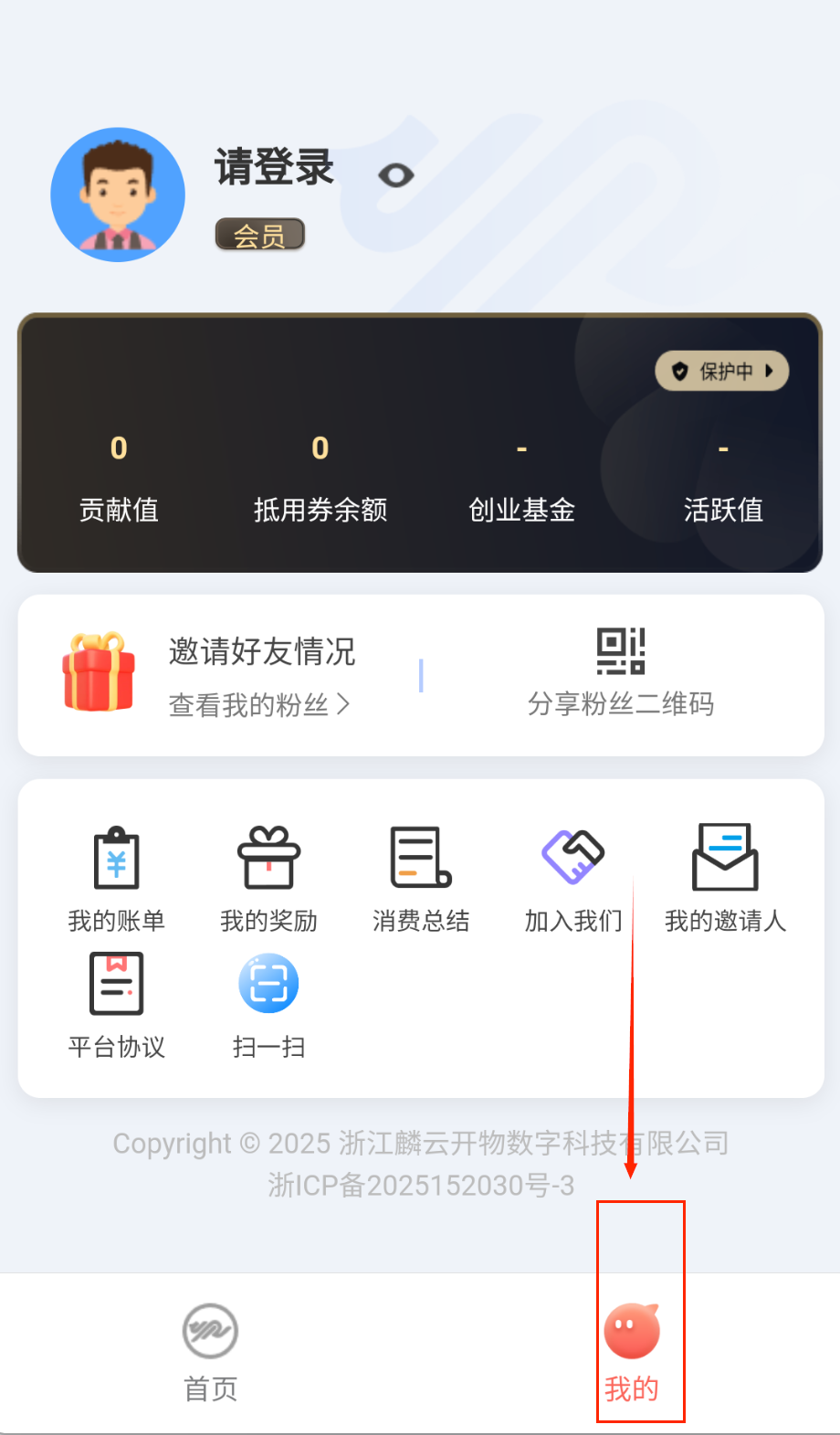840x1435 pixels.
Task: Open 平台协议 platform agreement
Action: pyautogui.click(x=117, y=1005)
